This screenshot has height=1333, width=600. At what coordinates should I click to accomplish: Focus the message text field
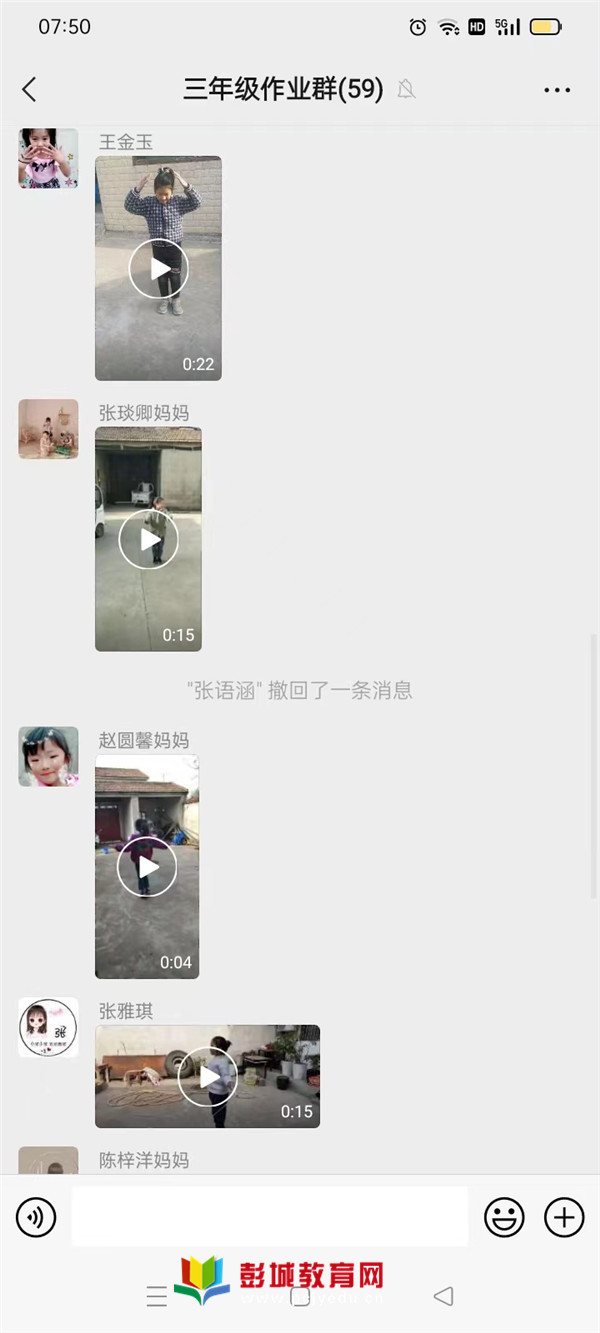(x=270, y=1217)
